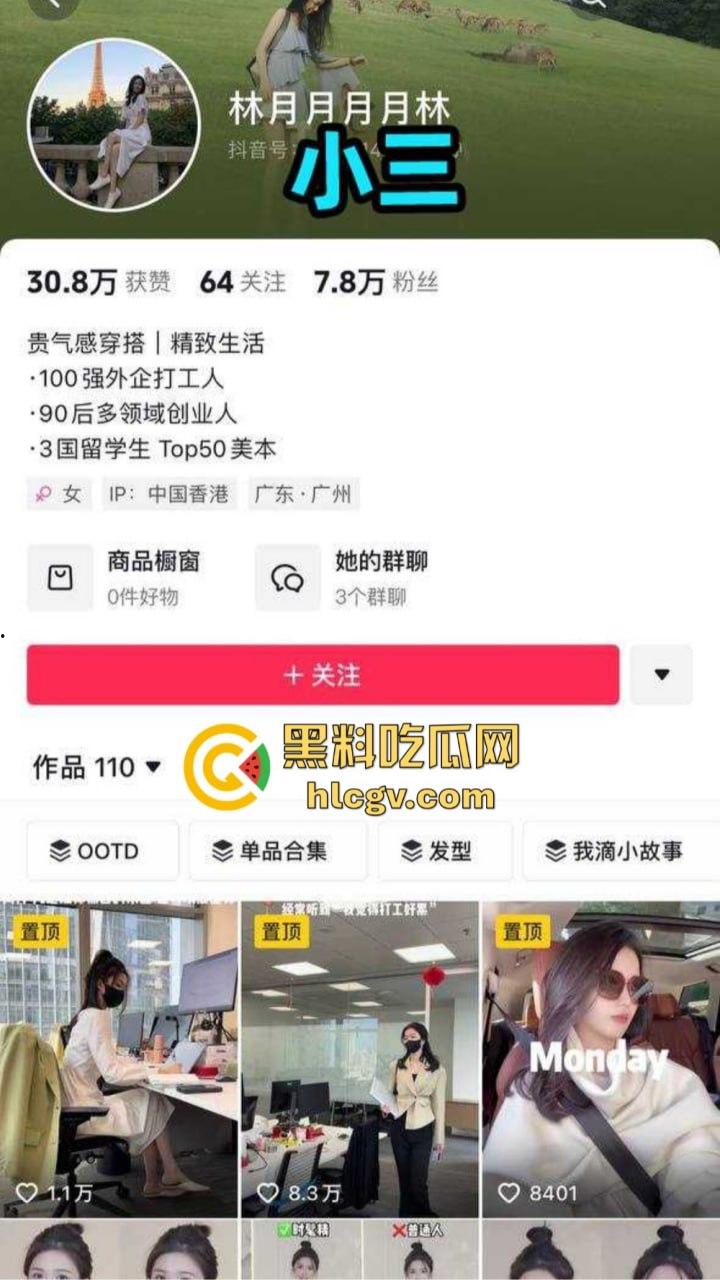The height and width of the screenshot is (1280, 720).
Task: Open the 作品 110 sort dropdown
Action: (x=97, y=767)
